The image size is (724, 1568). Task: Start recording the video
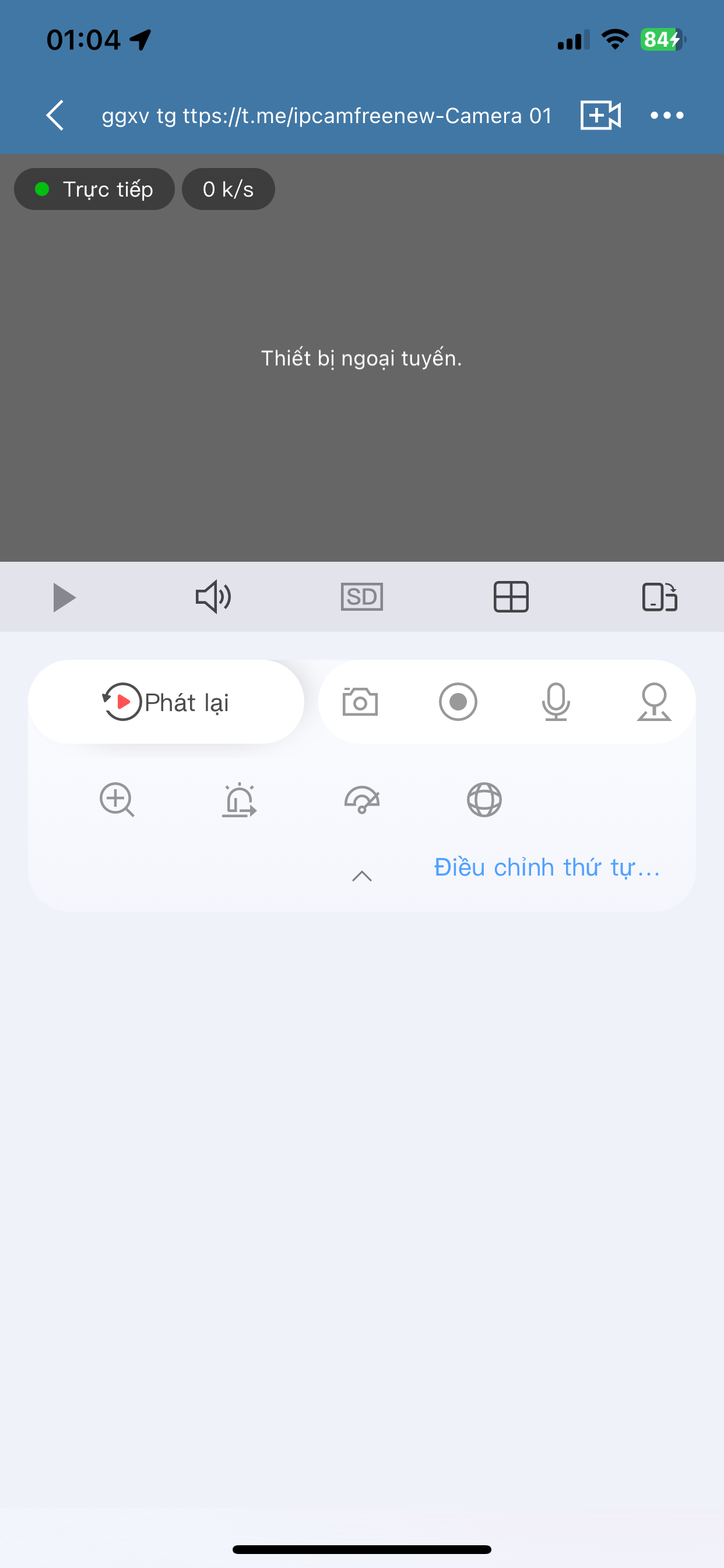pyautogui.click(x=458, y=702)
